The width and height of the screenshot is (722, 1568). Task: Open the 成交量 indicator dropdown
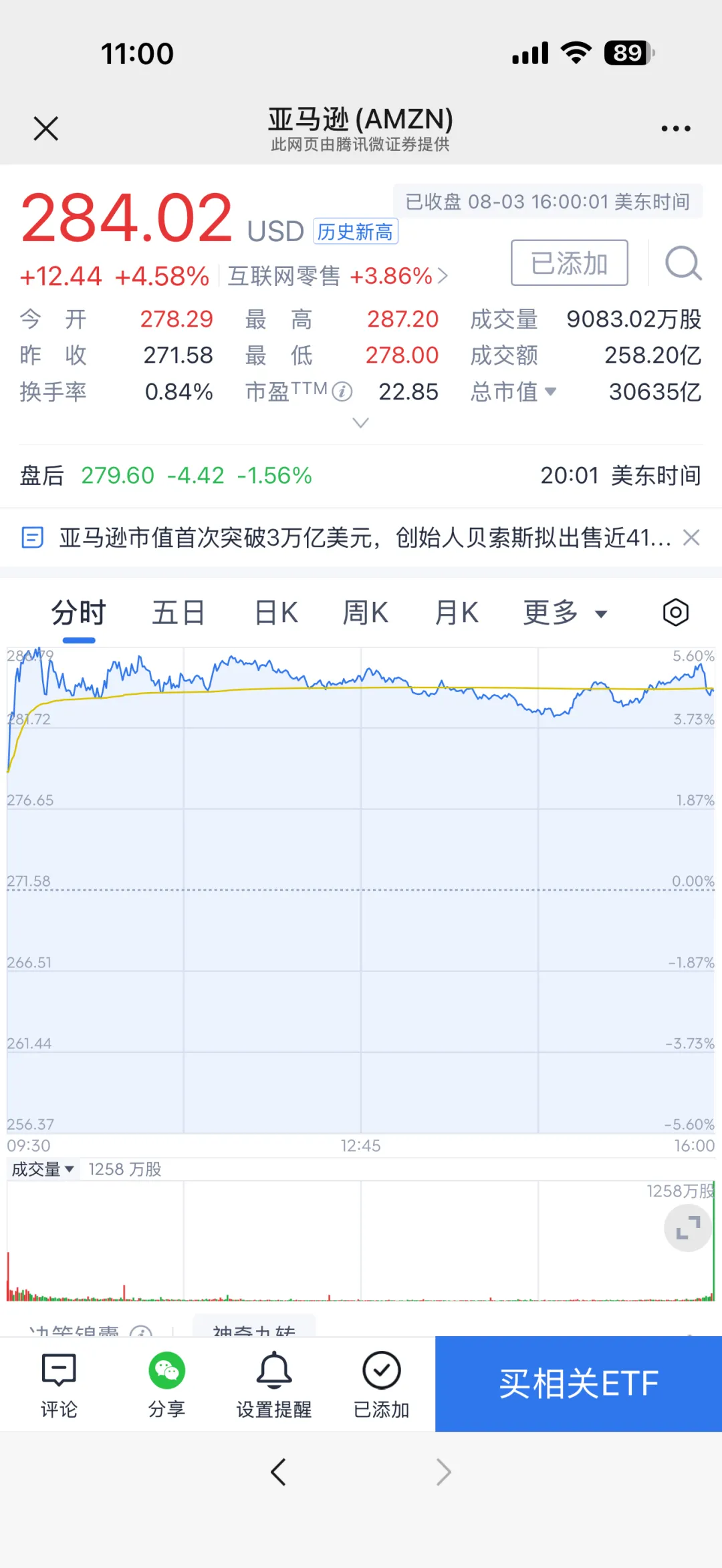click(x=43, y=1169)
